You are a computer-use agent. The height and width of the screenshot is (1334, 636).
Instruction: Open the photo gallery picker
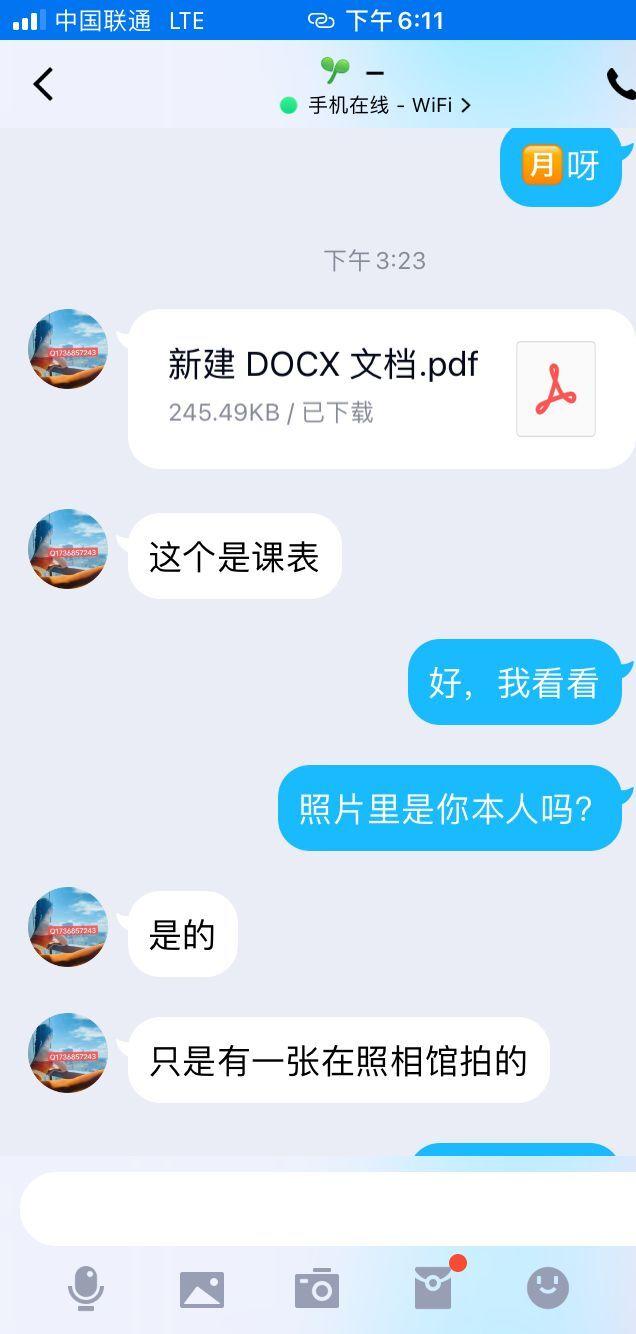pos(202,1289)
